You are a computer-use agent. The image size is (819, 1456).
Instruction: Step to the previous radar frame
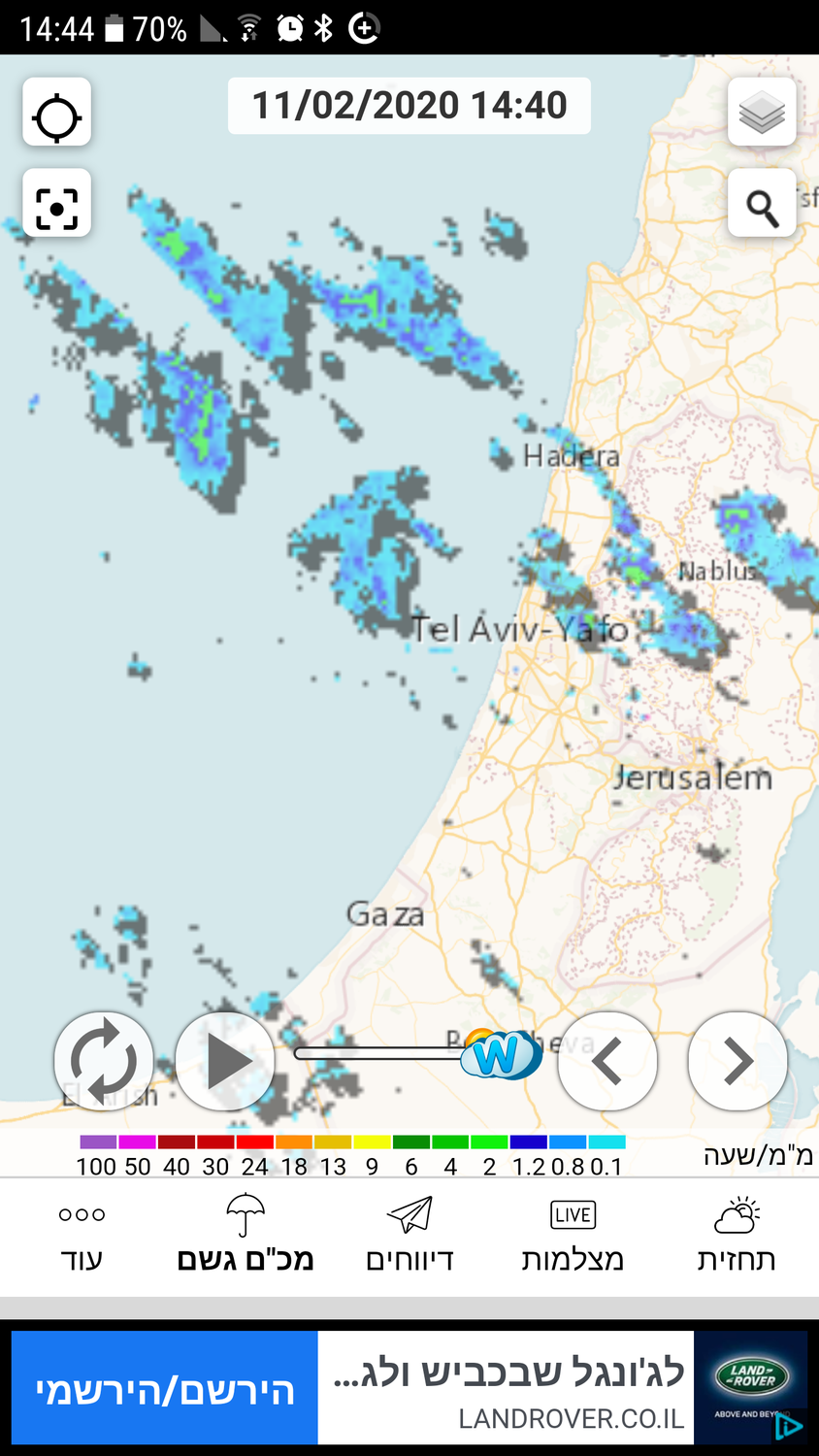pos(607,1061)
